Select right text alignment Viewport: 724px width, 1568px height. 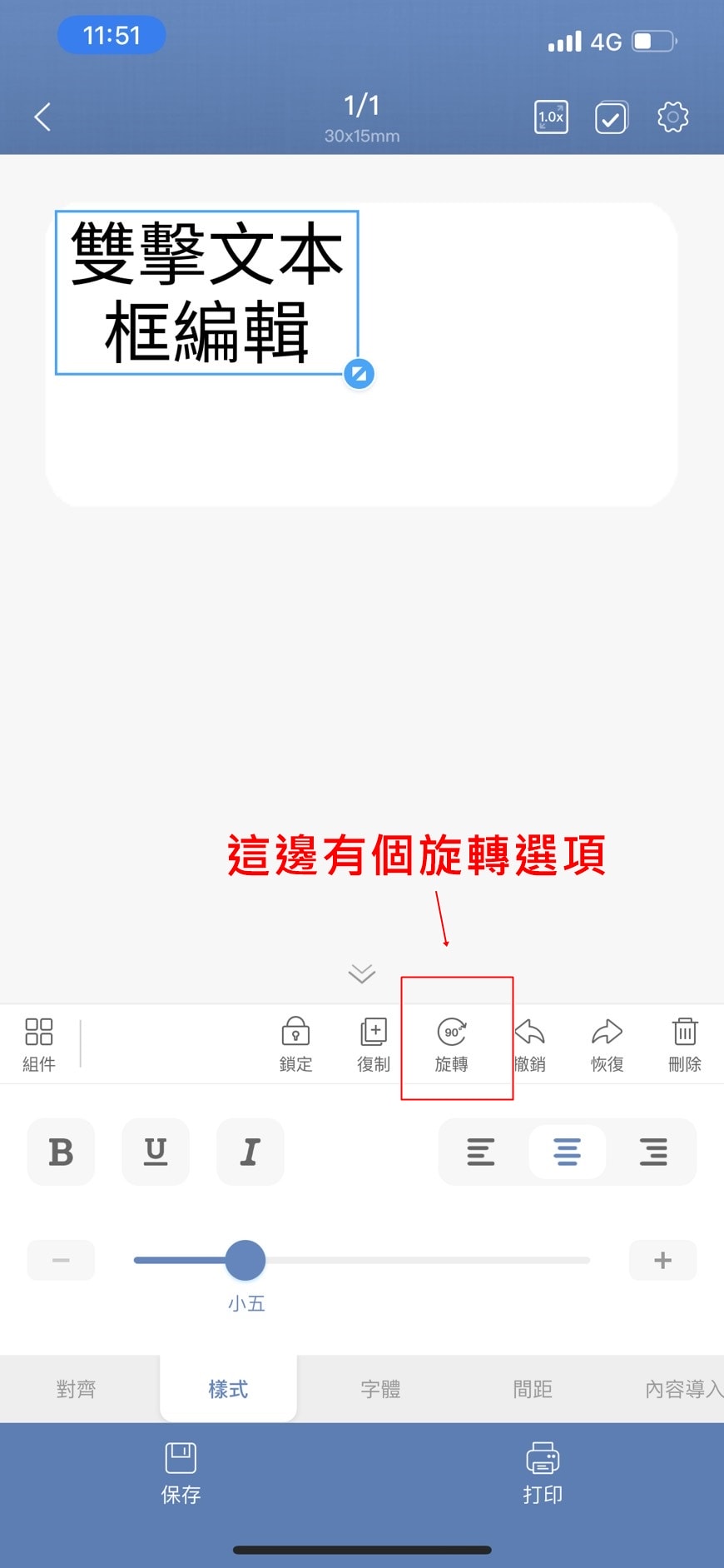tap(654, 1152)
